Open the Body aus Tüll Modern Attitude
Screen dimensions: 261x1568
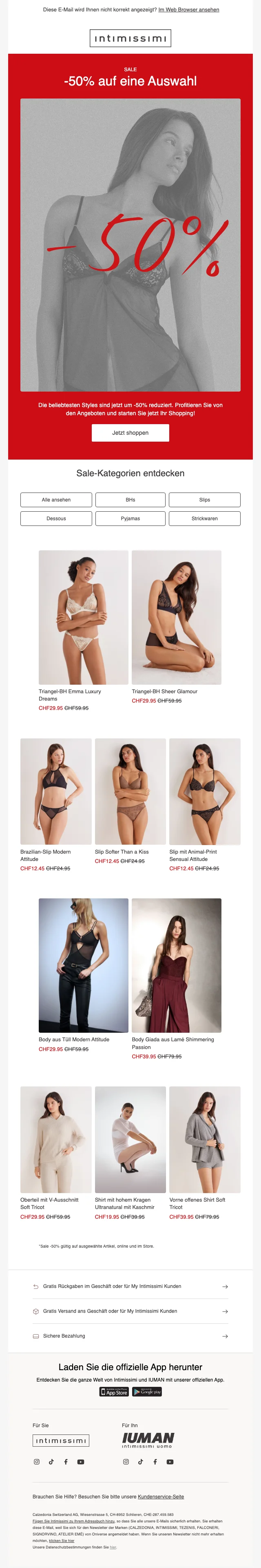tap(84, 966)
